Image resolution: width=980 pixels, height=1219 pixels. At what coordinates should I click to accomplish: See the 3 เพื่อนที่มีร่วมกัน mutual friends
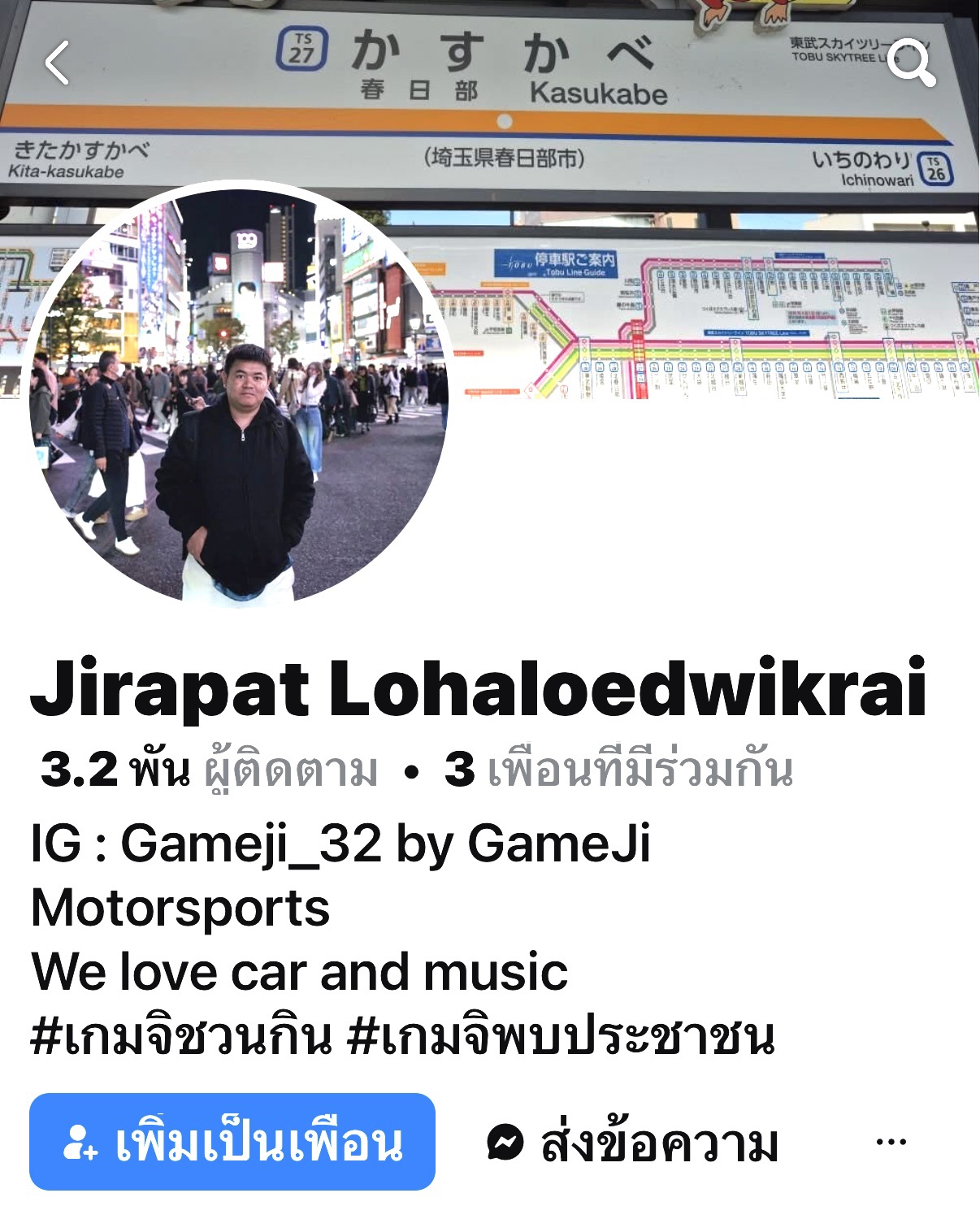coord(618,769)
